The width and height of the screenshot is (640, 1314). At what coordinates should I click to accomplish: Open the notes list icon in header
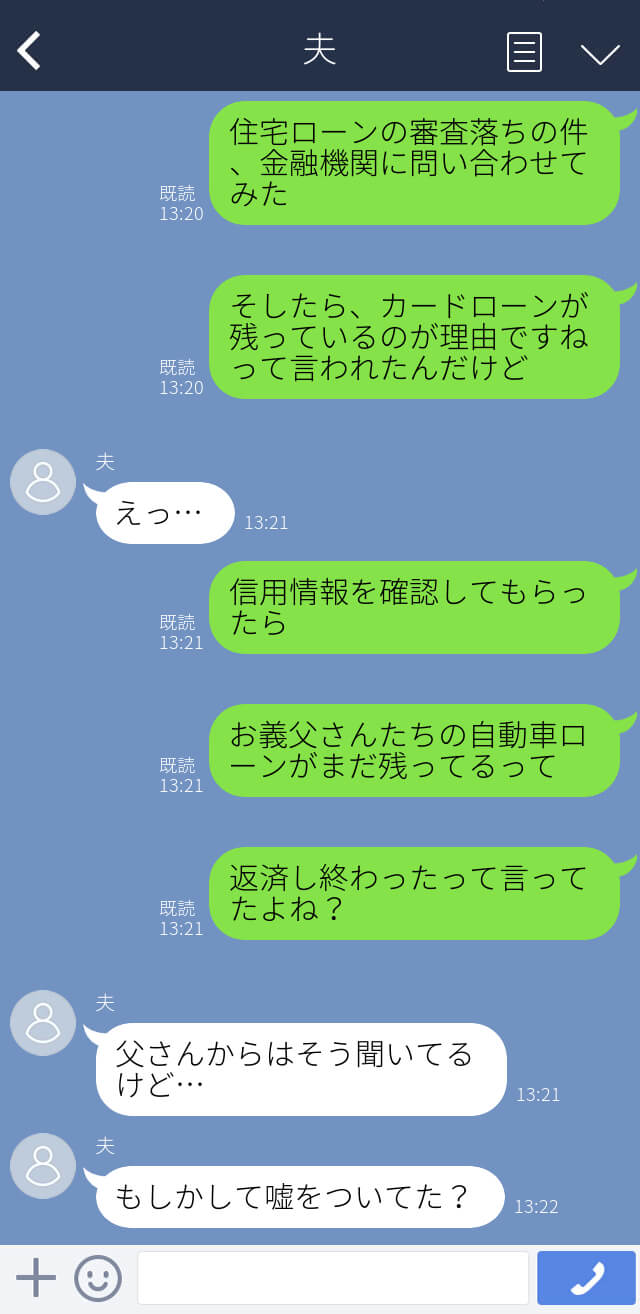coord(524,52)
